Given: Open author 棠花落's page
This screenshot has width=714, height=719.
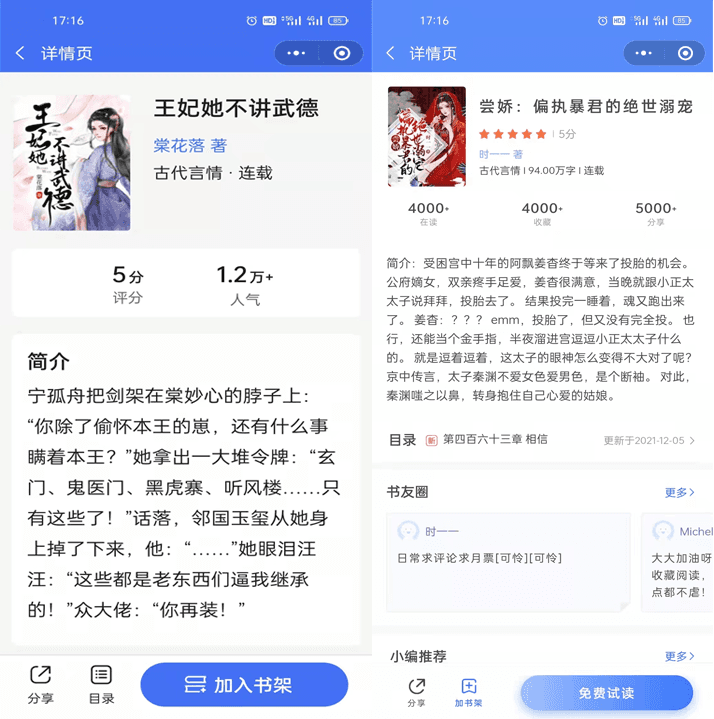Looking at the screenshot, I should coord(190,146).
